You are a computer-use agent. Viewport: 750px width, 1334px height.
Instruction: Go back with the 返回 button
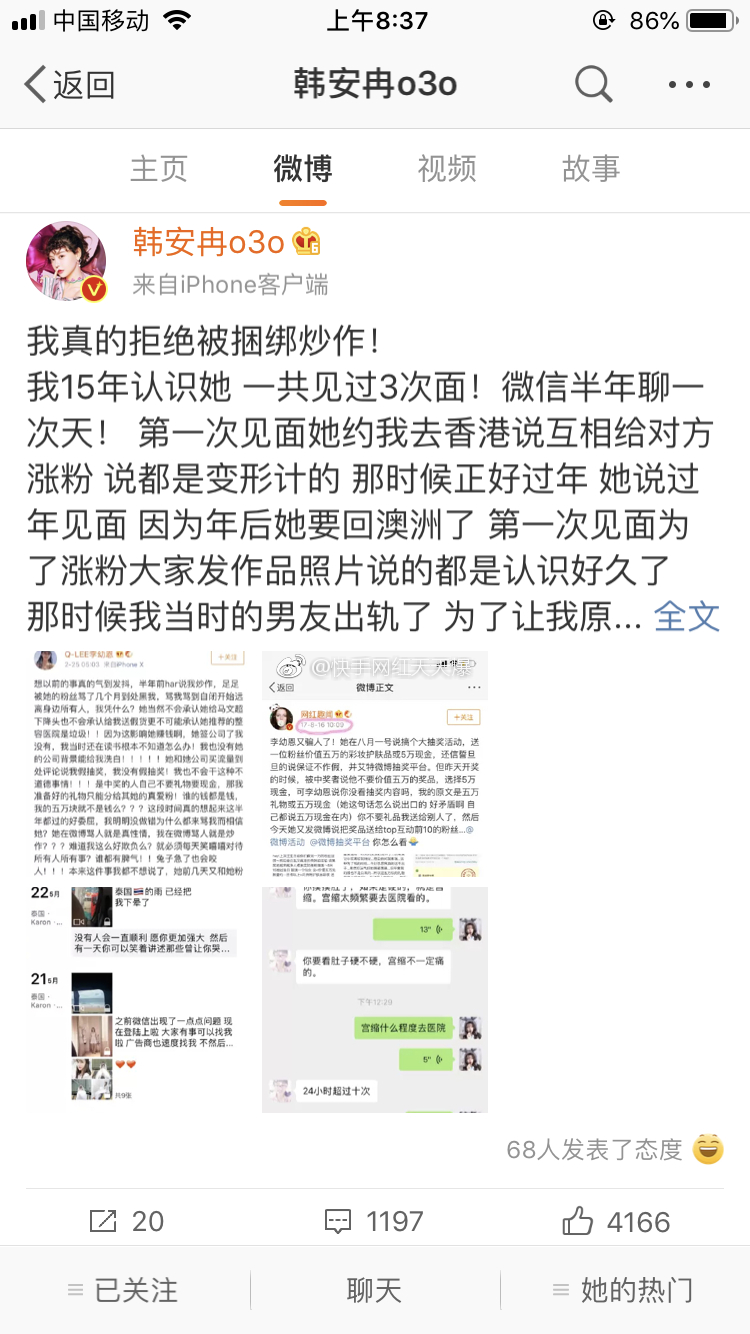[x=68, y=84]
